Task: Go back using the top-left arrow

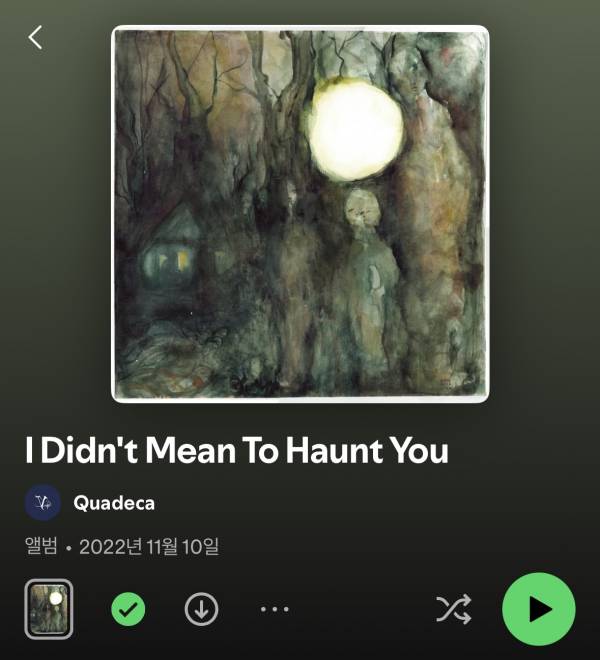Action: click(36, 38)
